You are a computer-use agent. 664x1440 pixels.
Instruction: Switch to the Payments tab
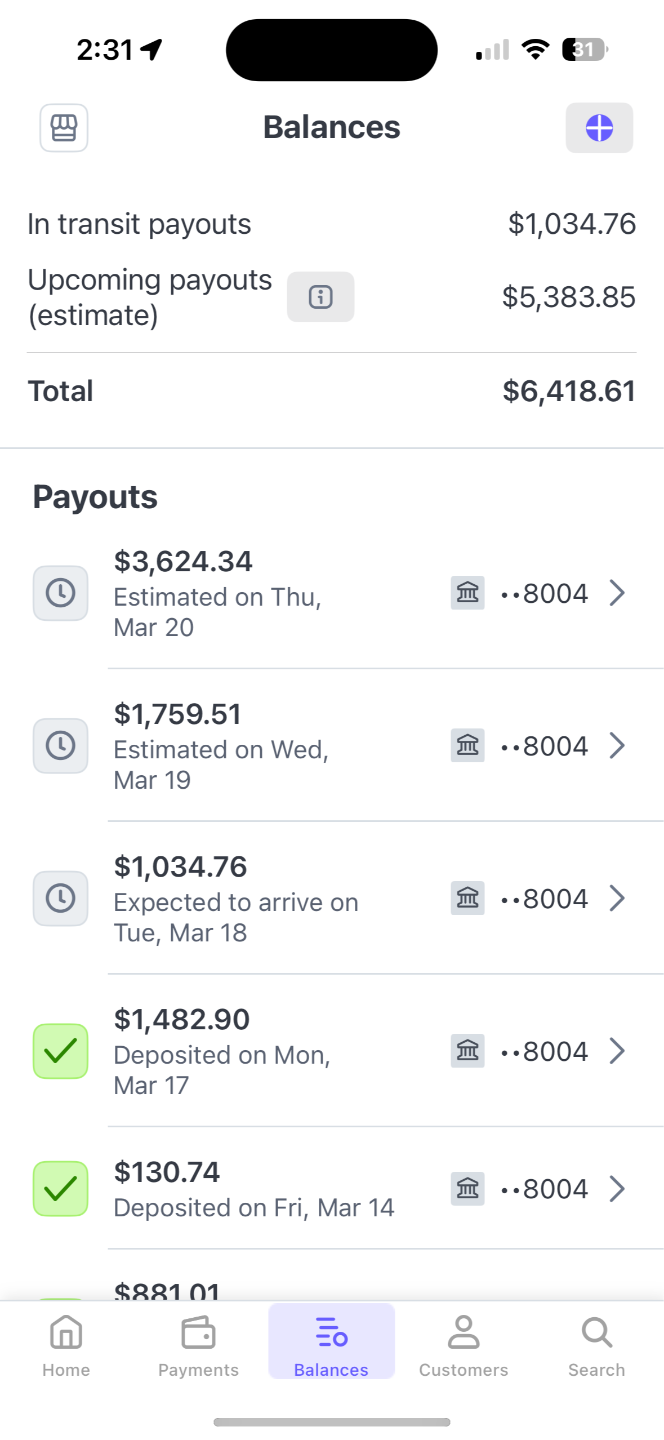(198, 1346)
